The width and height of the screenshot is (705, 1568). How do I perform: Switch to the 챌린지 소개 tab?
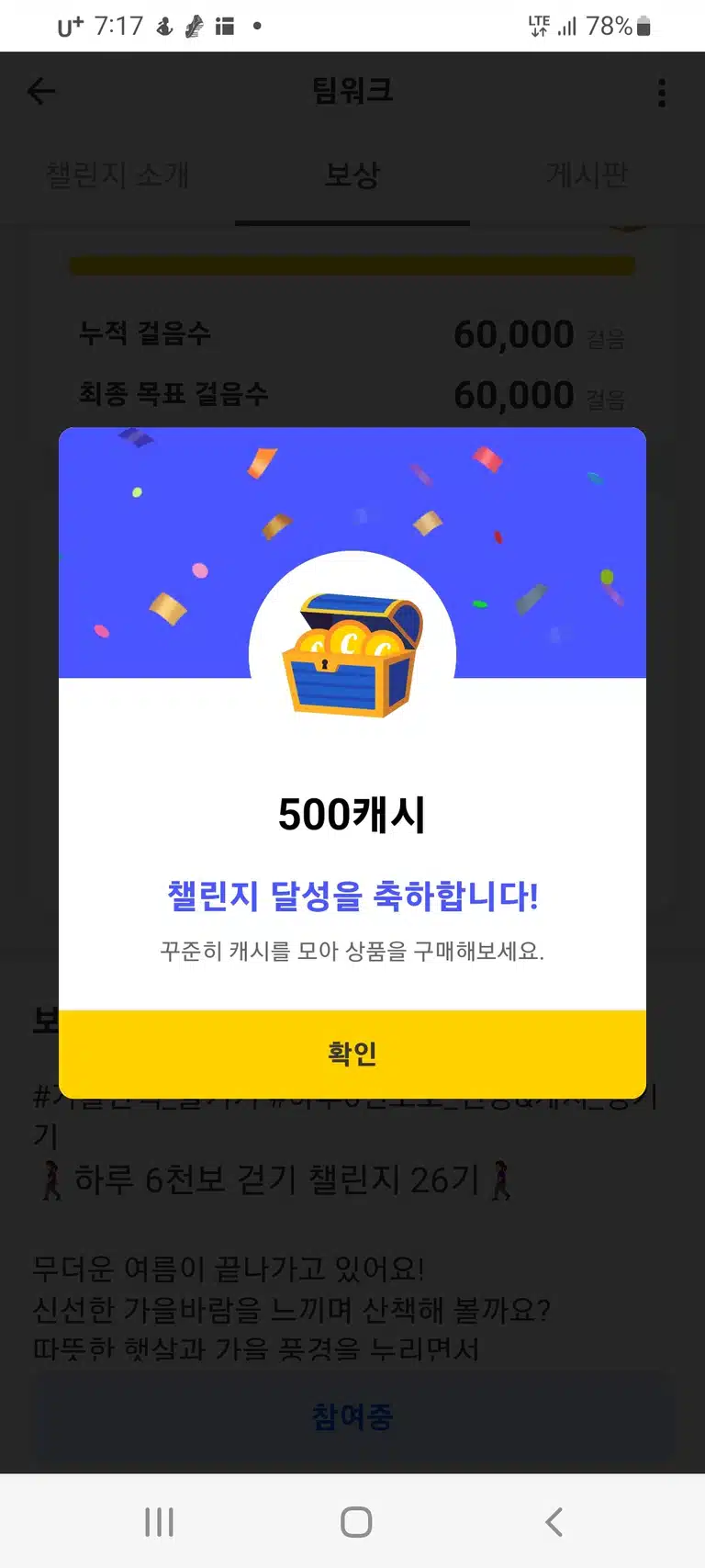coord(117,175)
